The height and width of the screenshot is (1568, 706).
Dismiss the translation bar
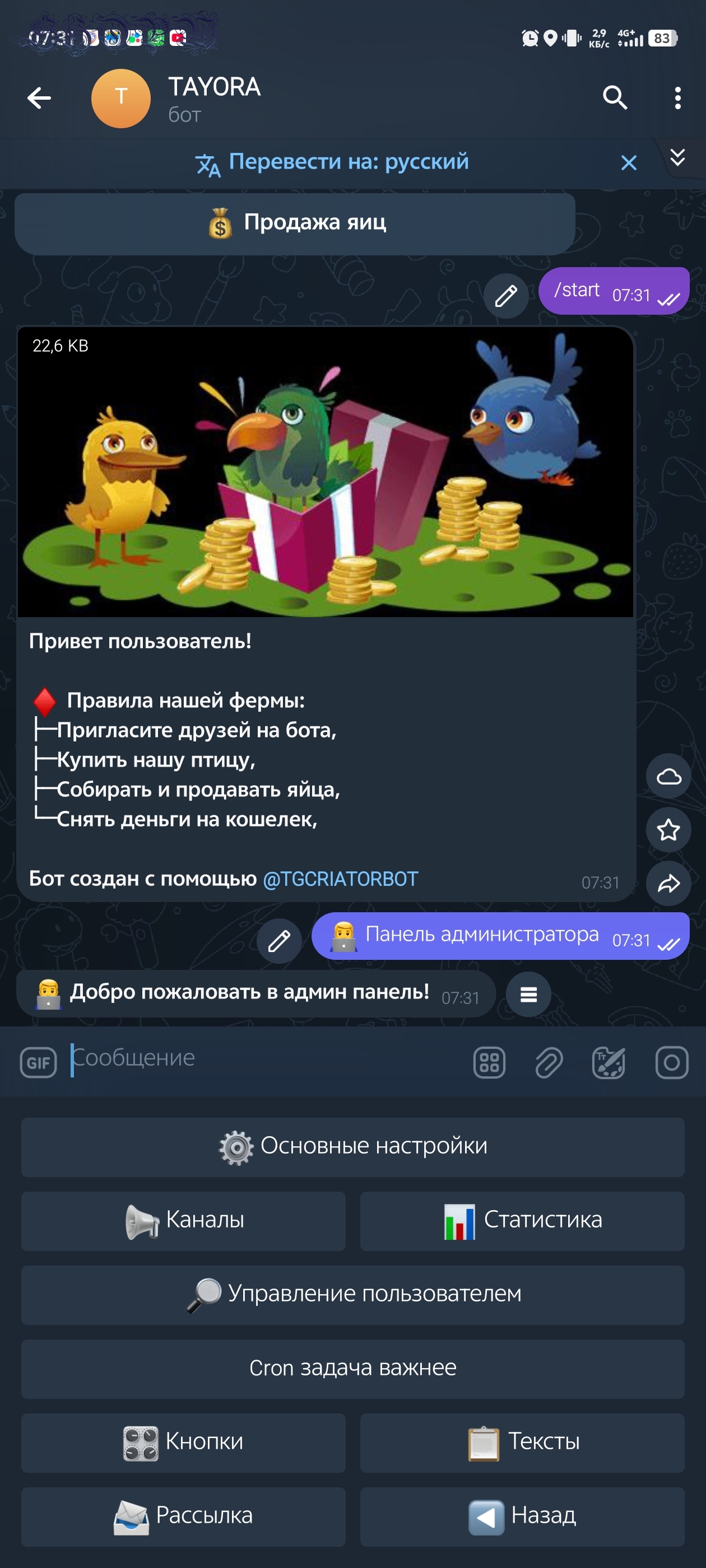point(629,162)
